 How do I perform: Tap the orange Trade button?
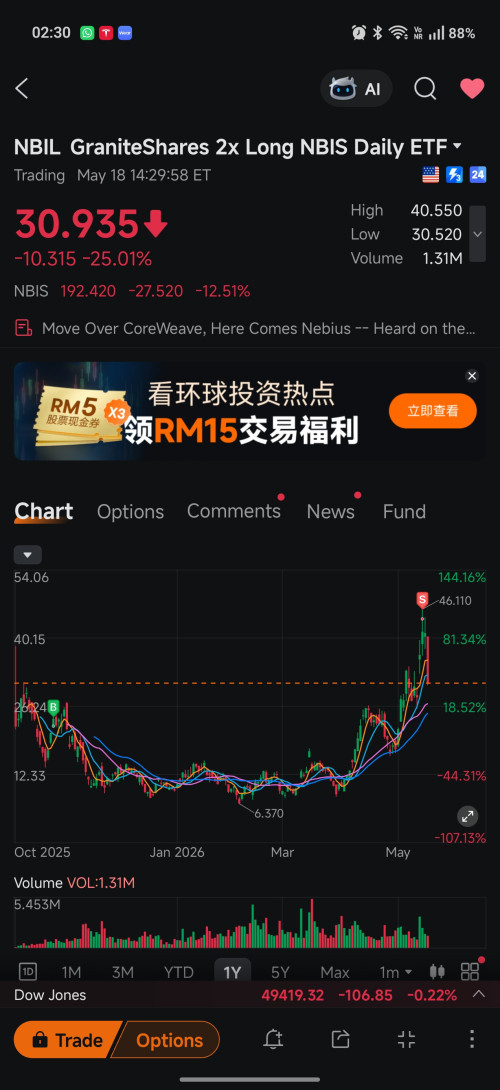67,1040
